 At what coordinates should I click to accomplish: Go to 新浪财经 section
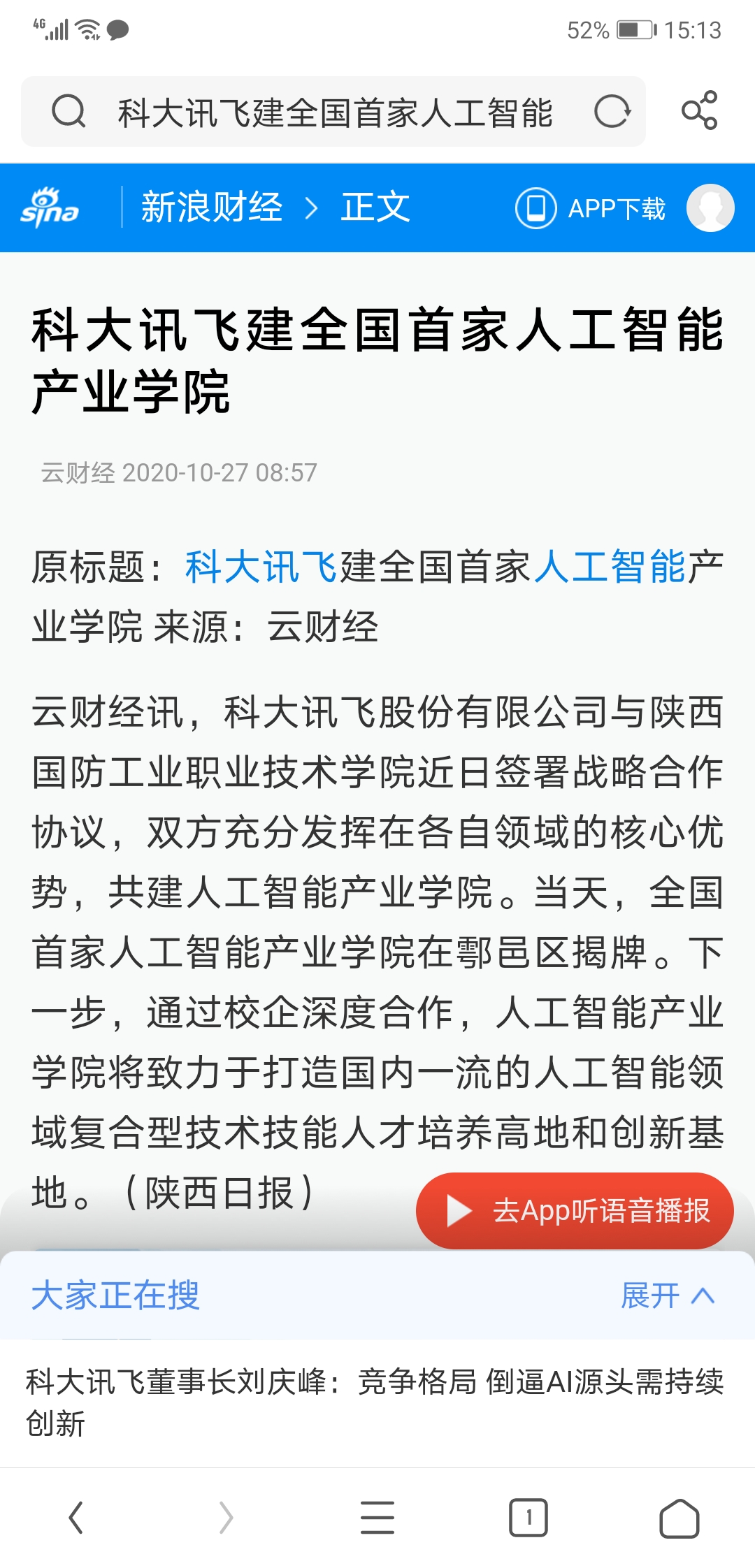click(x=212, y=208)
